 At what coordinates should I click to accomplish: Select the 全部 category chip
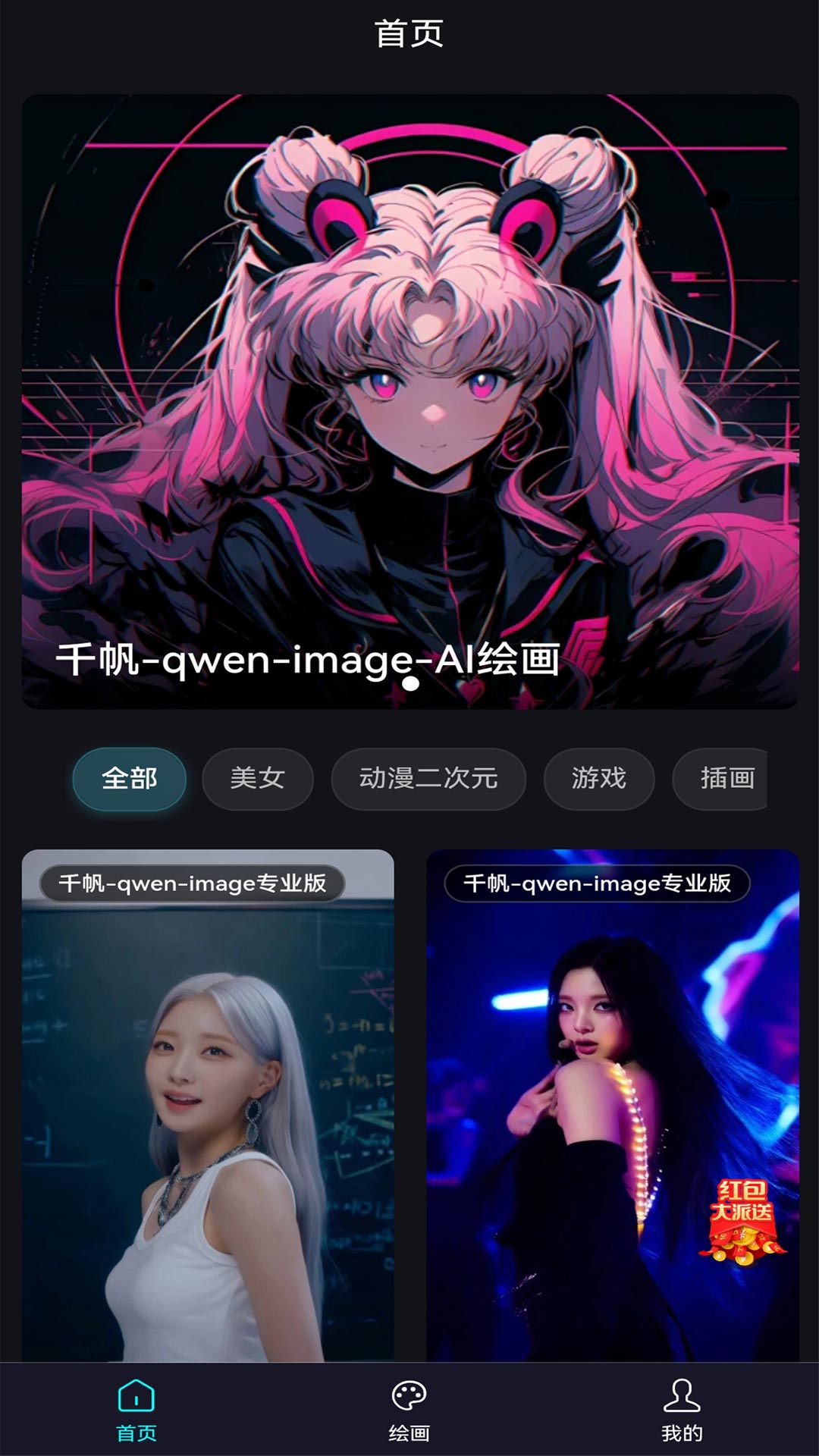[x=129, y=779]
